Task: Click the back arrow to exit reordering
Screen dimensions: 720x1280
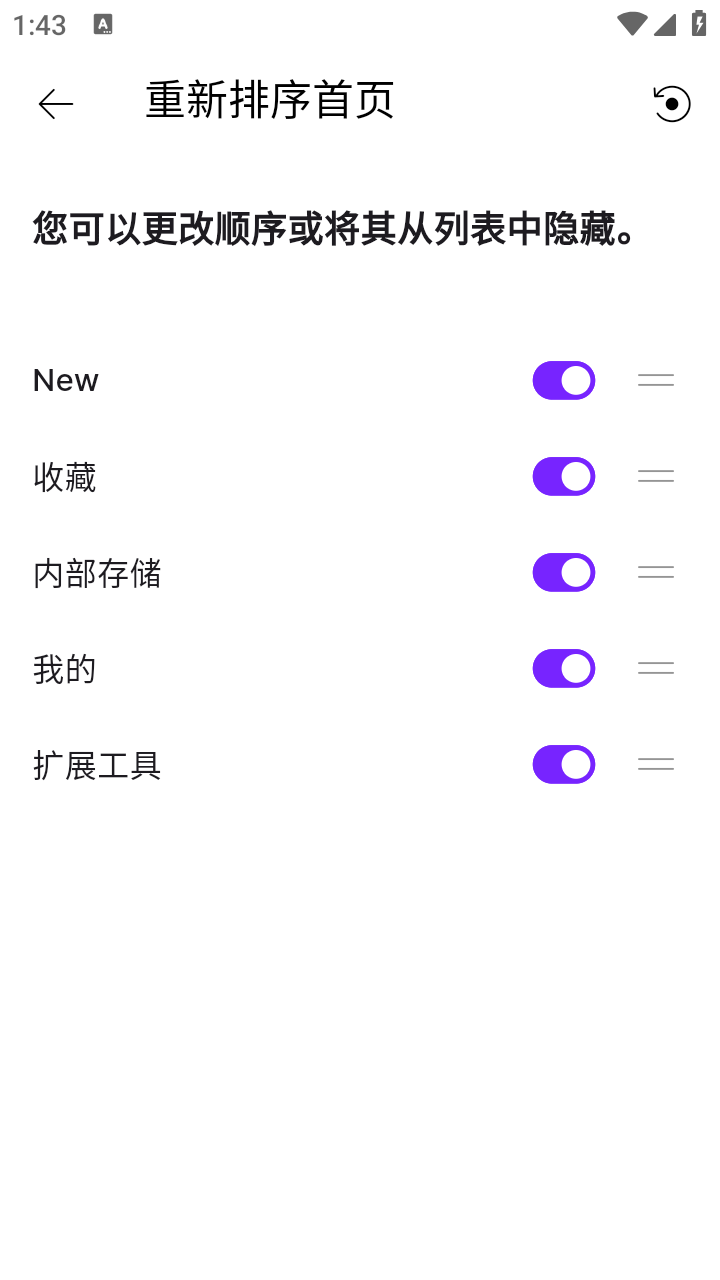Action: tap(54, 103)
